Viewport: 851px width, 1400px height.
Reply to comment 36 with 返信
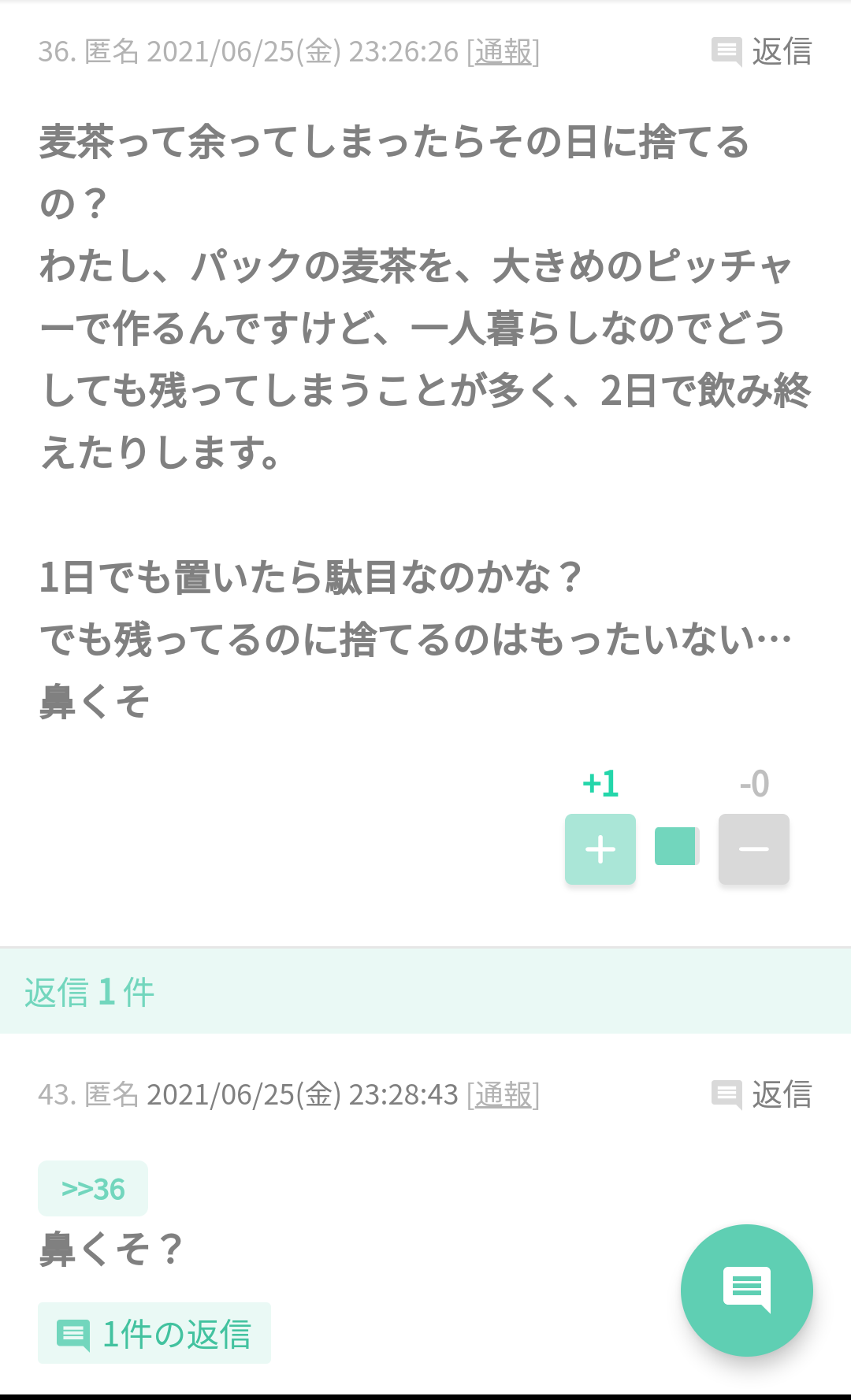pos(761,52)
